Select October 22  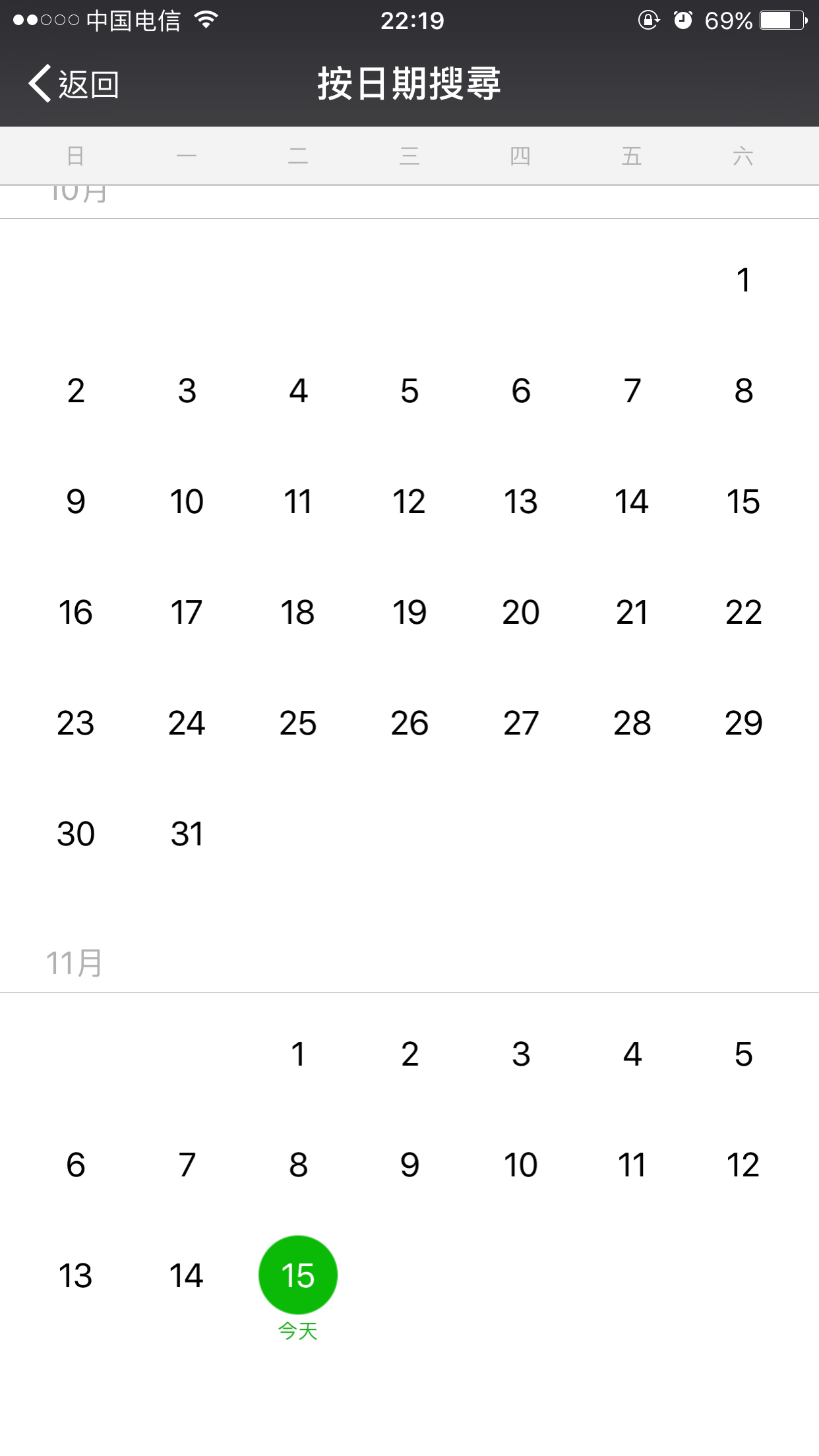[743, 613]
